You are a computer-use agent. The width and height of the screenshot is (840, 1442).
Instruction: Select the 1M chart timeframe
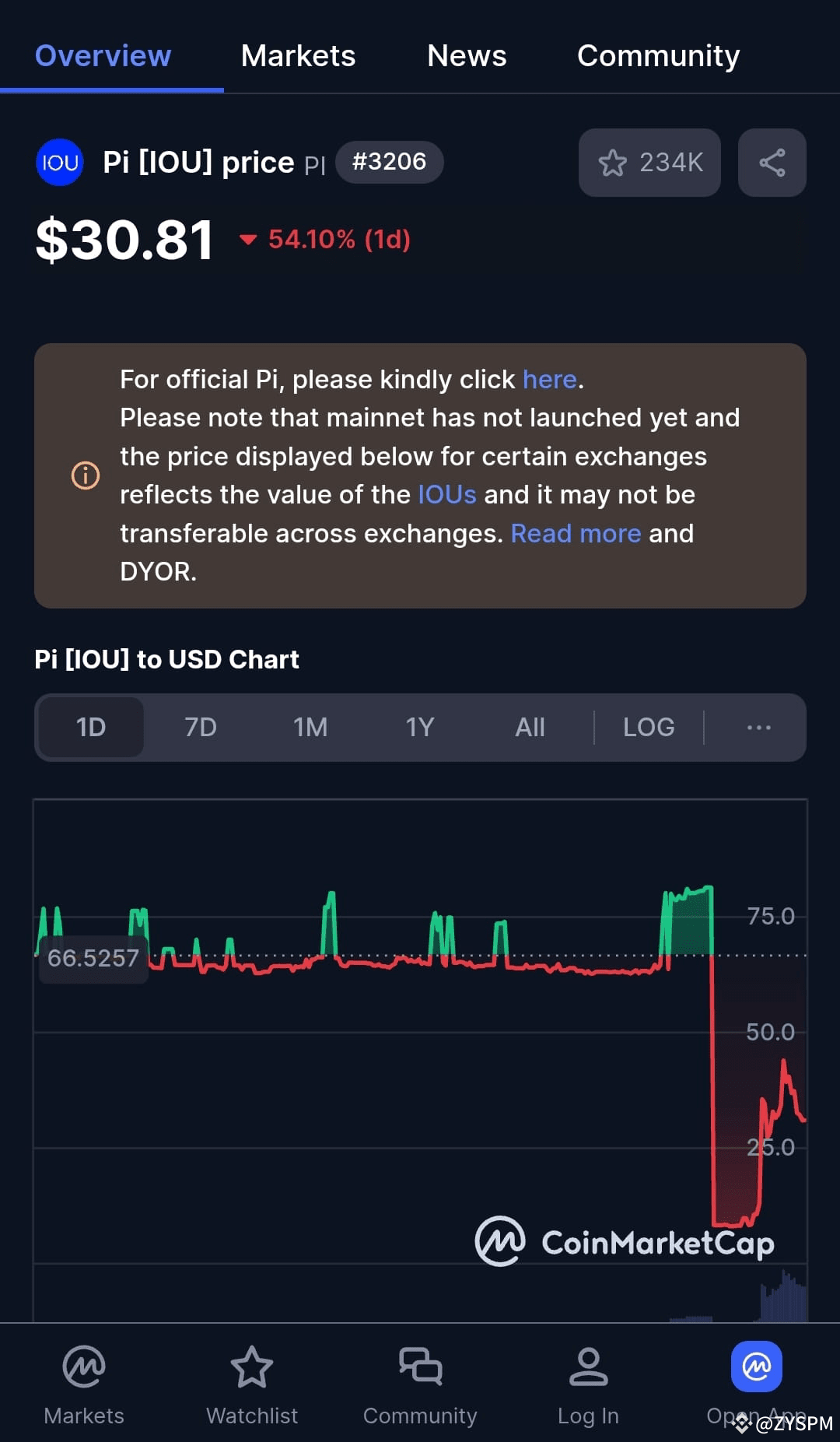[x=310, y=727]
